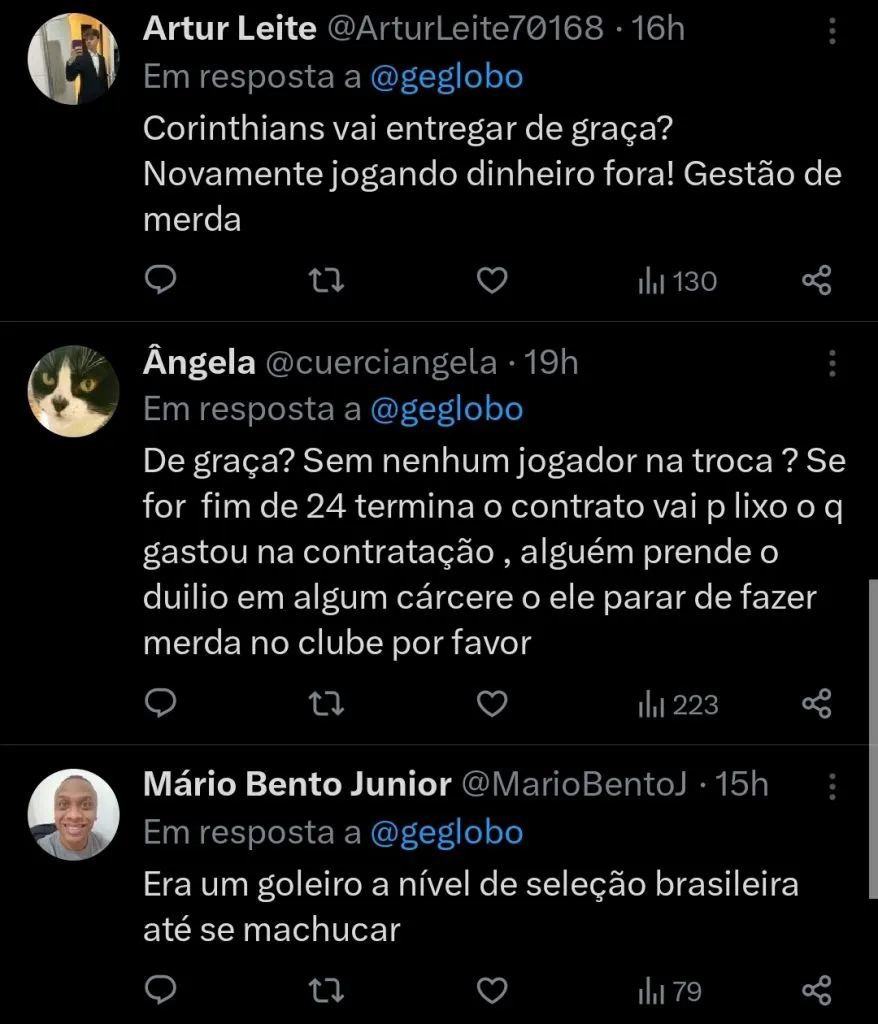The image size is (878, 1024).
Task: Like Artur Leite's reply
Action: pos(491,281)
